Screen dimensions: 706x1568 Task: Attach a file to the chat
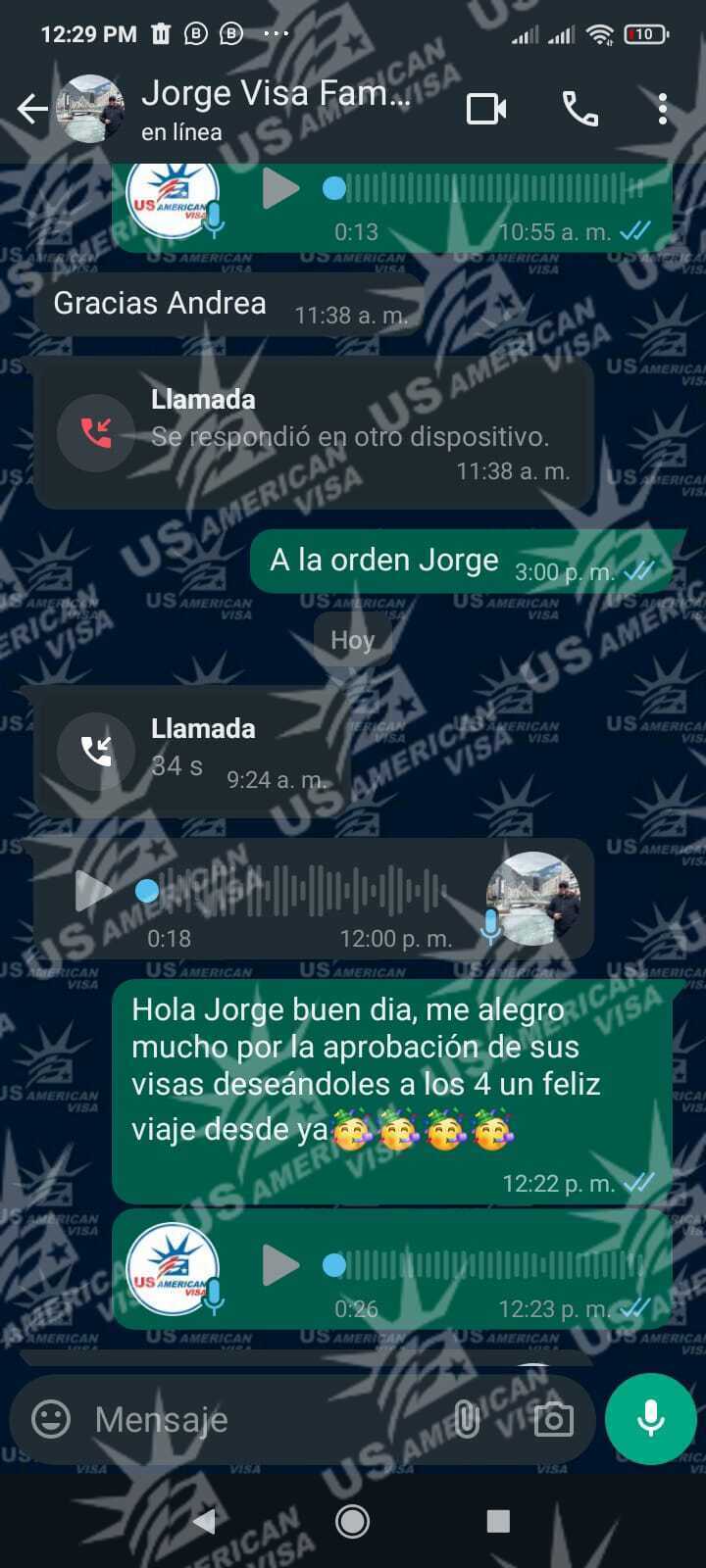tap(467, 1419)
